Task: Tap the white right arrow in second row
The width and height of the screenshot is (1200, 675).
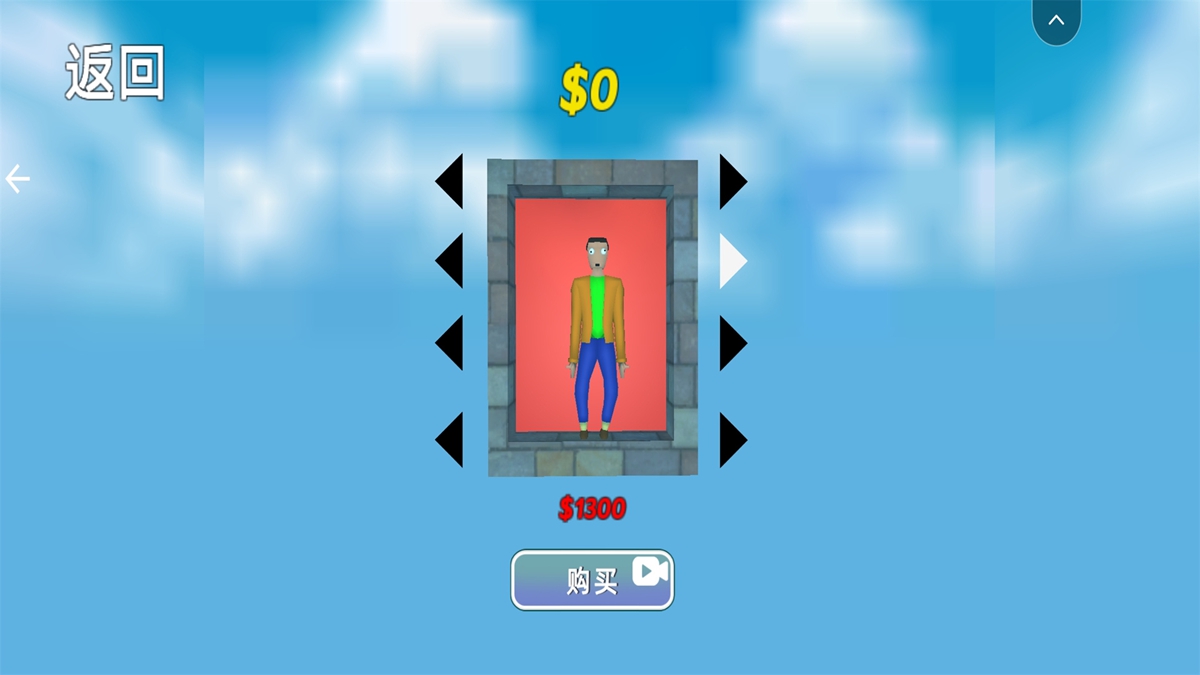Action: point(731,261)
